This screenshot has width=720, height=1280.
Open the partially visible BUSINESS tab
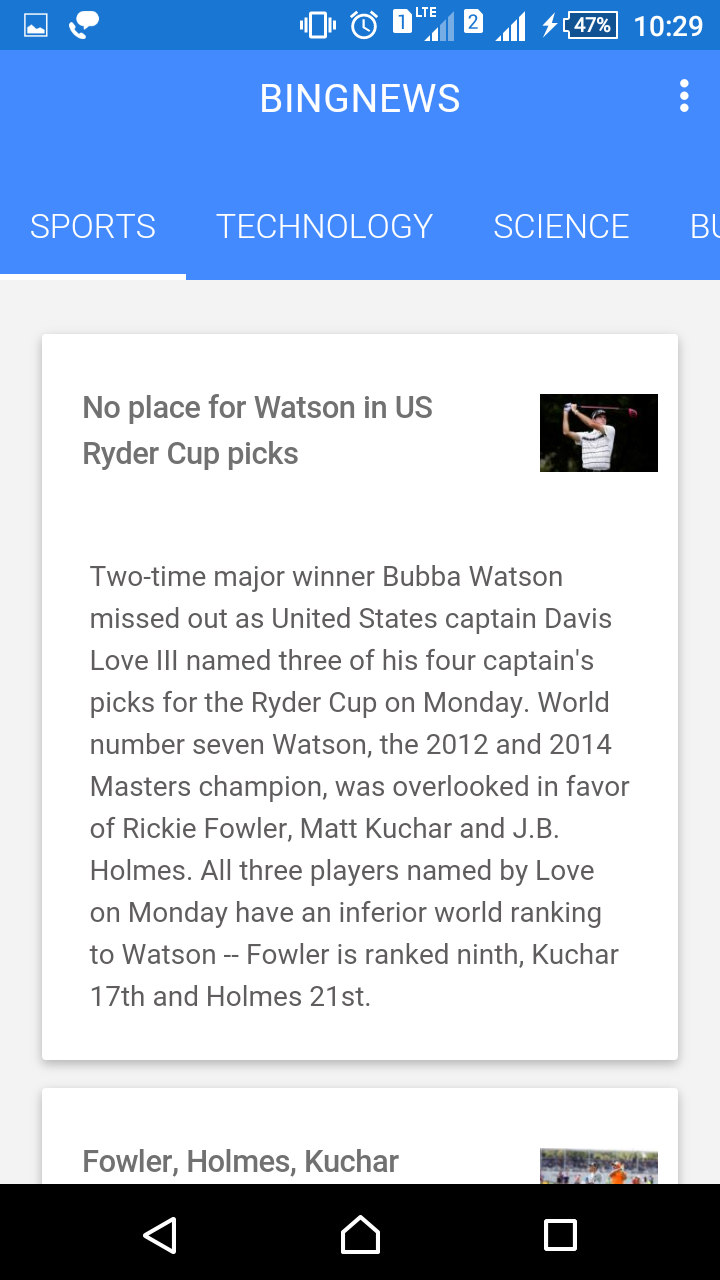[x=705, y=227]
